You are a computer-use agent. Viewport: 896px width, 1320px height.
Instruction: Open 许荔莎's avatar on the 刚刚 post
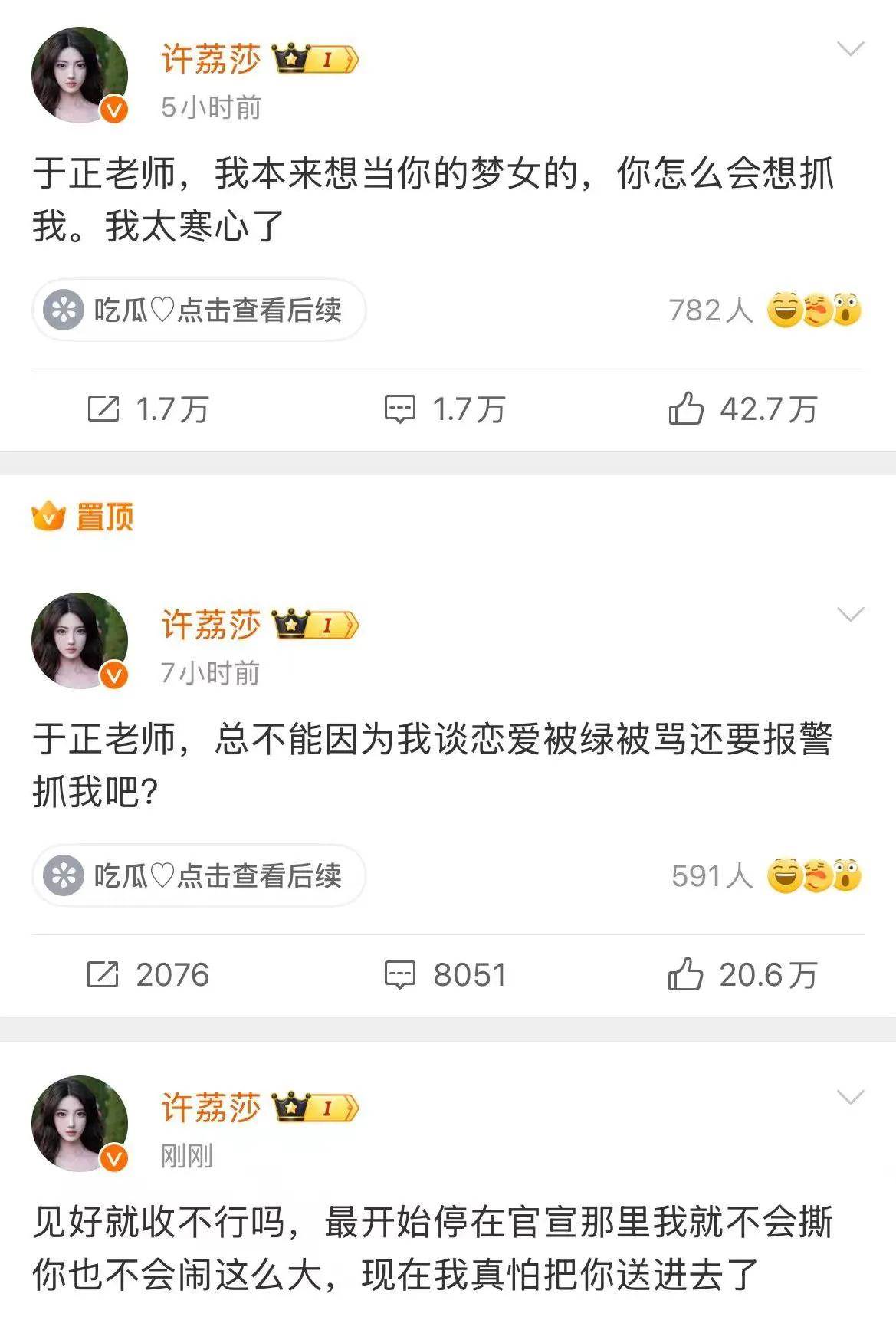click(80, 1124)
